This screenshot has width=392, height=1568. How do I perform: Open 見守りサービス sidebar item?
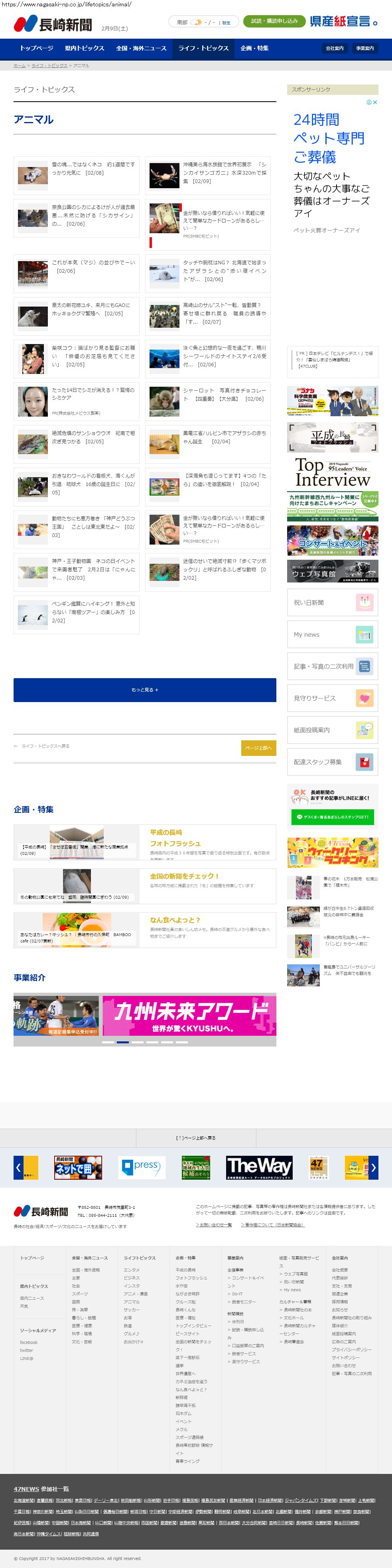point(332,698)
